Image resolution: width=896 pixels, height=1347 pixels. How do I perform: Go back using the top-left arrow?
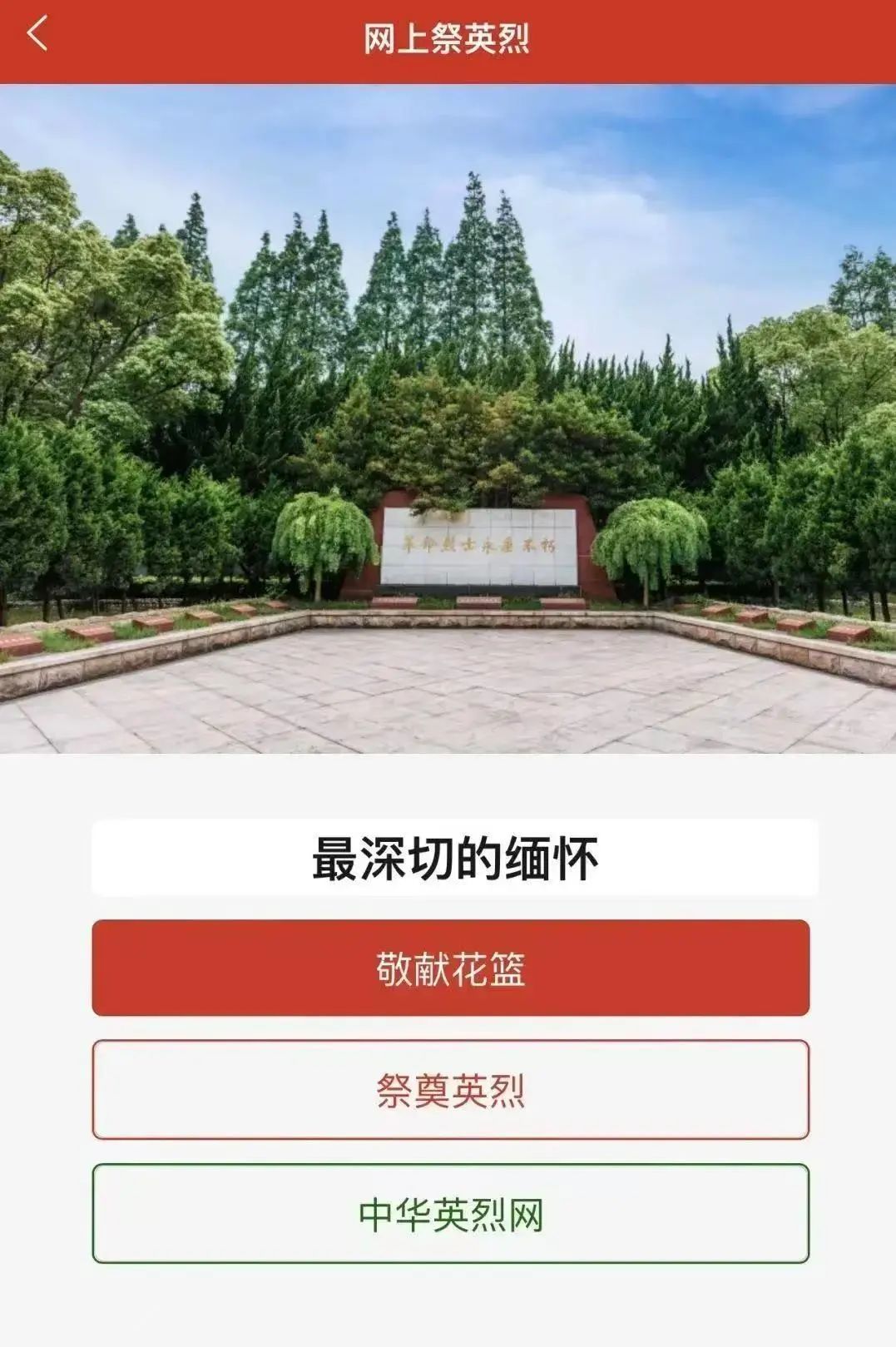[x=37, y=35]
